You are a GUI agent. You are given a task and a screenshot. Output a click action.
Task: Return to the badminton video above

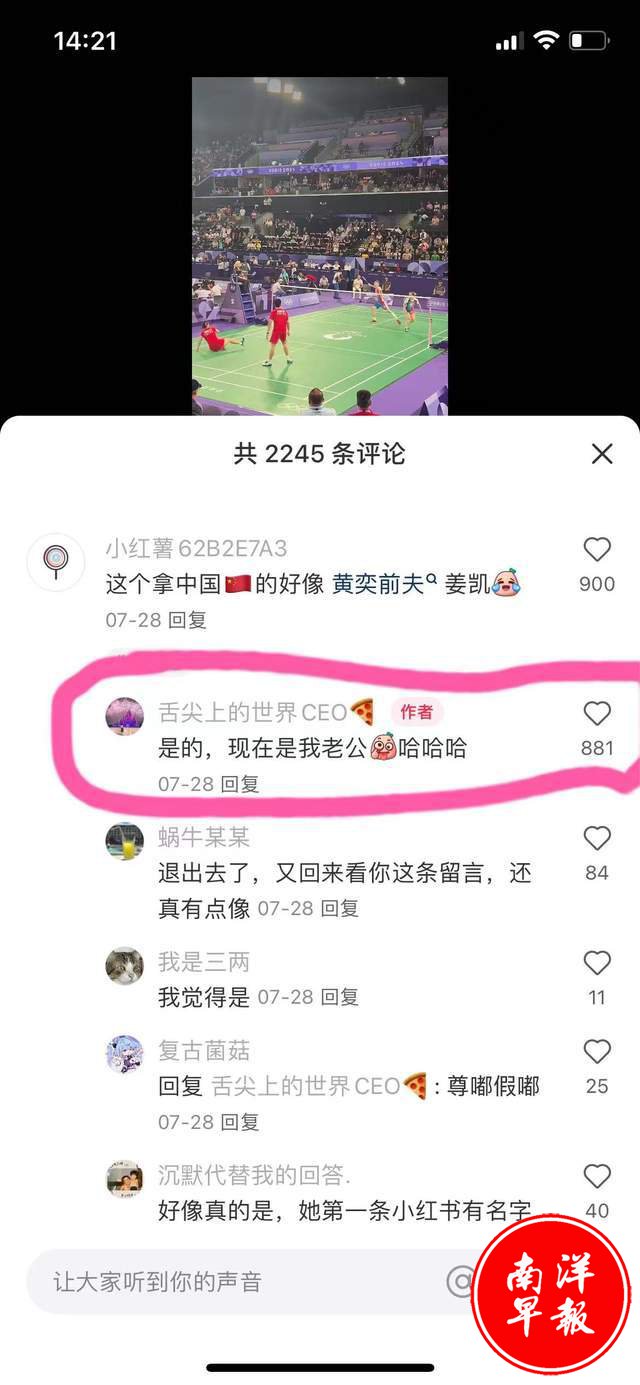320,246
